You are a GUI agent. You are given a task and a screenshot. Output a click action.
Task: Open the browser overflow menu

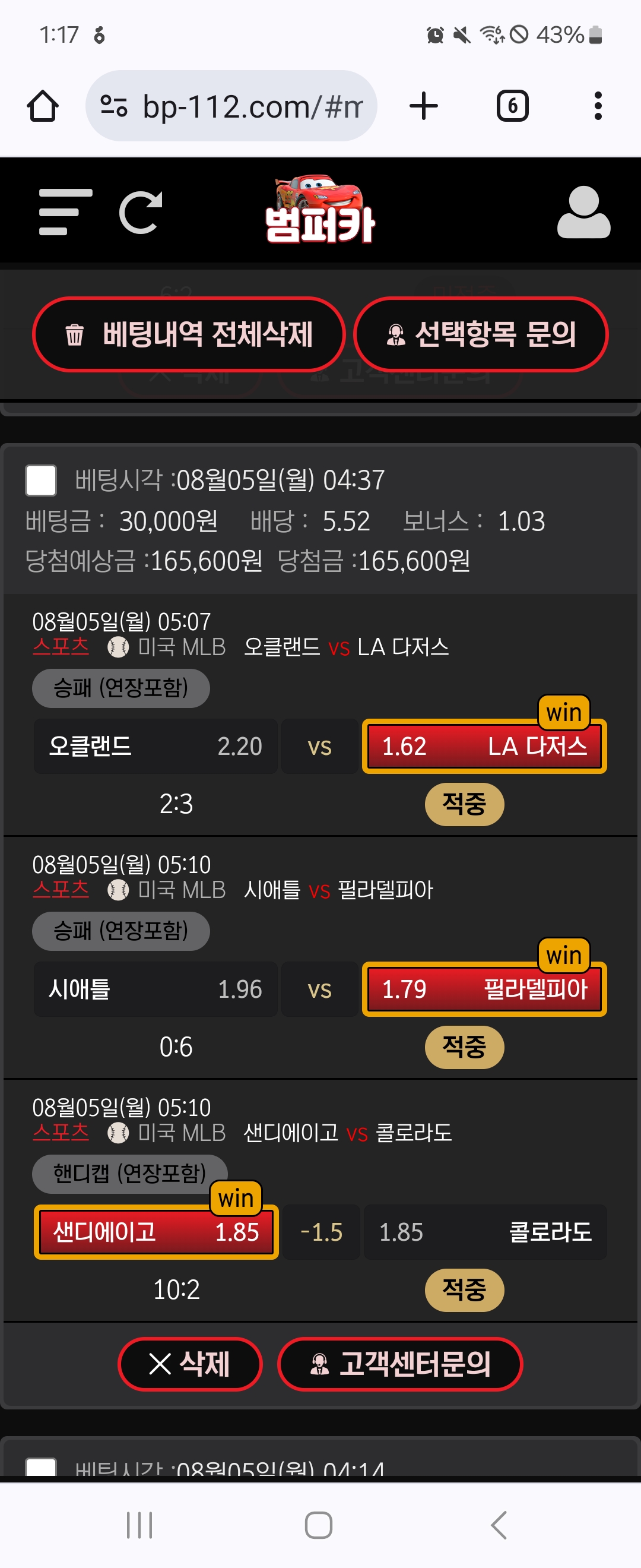click(598, 106)
